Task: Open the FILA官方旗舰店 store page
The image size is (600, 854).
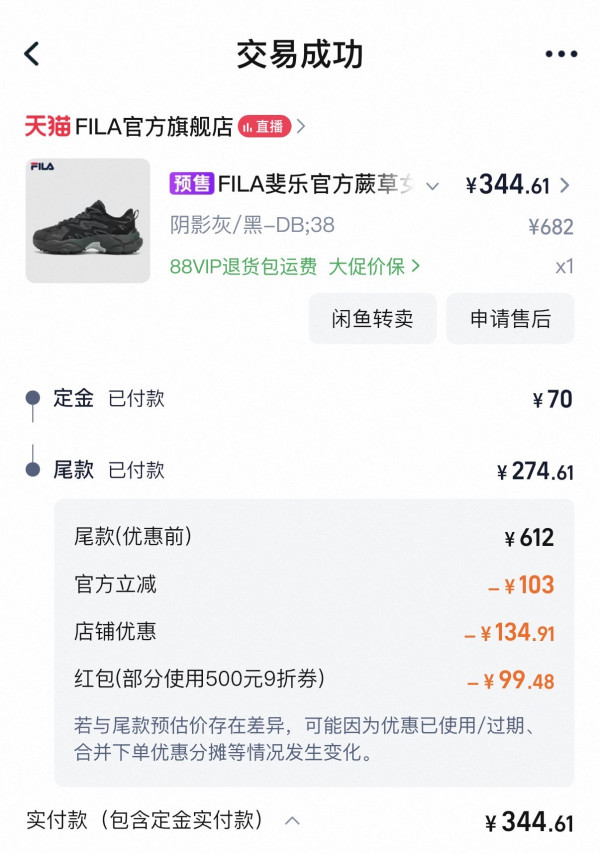Action: point(154,127)
